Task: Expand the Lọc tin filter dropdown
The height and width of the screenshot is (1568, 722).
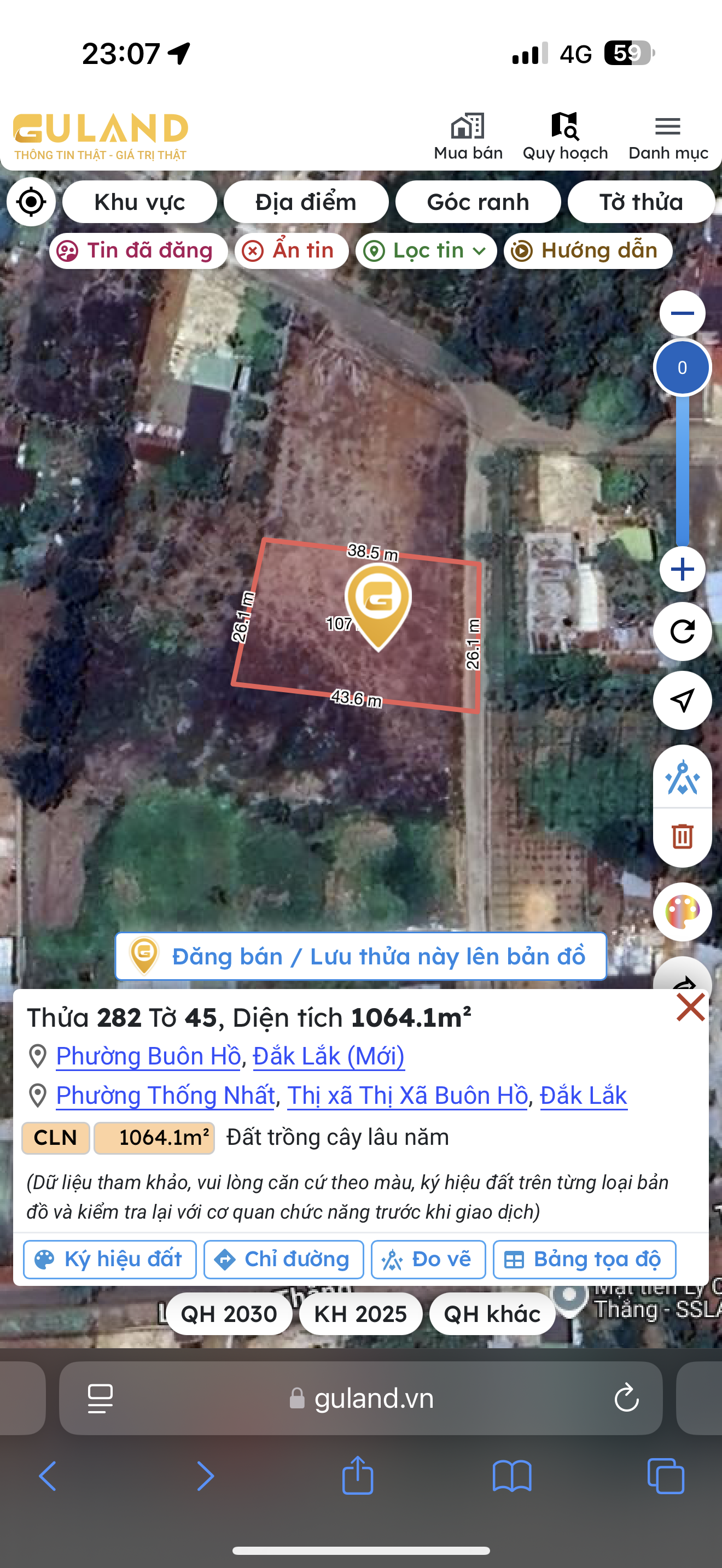Action: [426, 250]
